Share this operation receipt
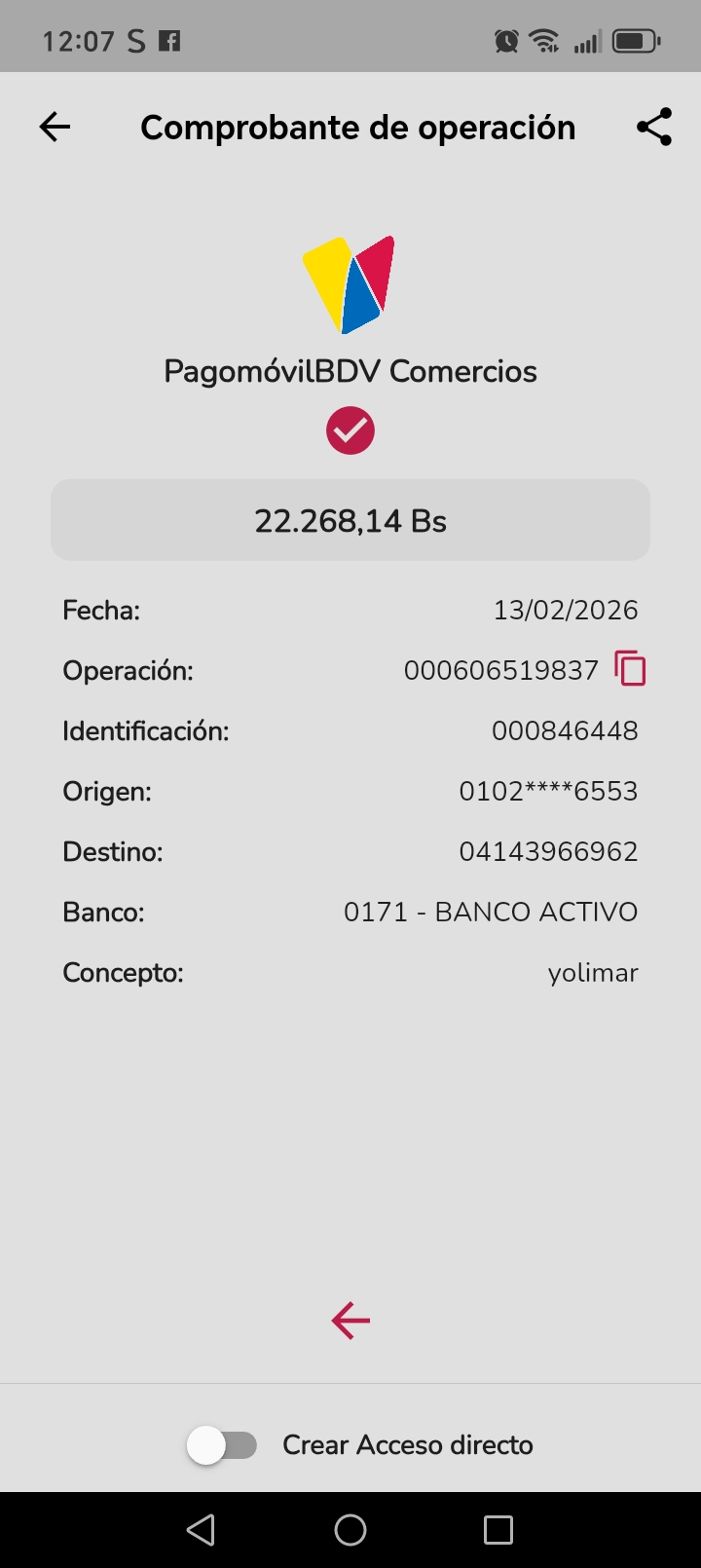 click(x=654, y=127)
